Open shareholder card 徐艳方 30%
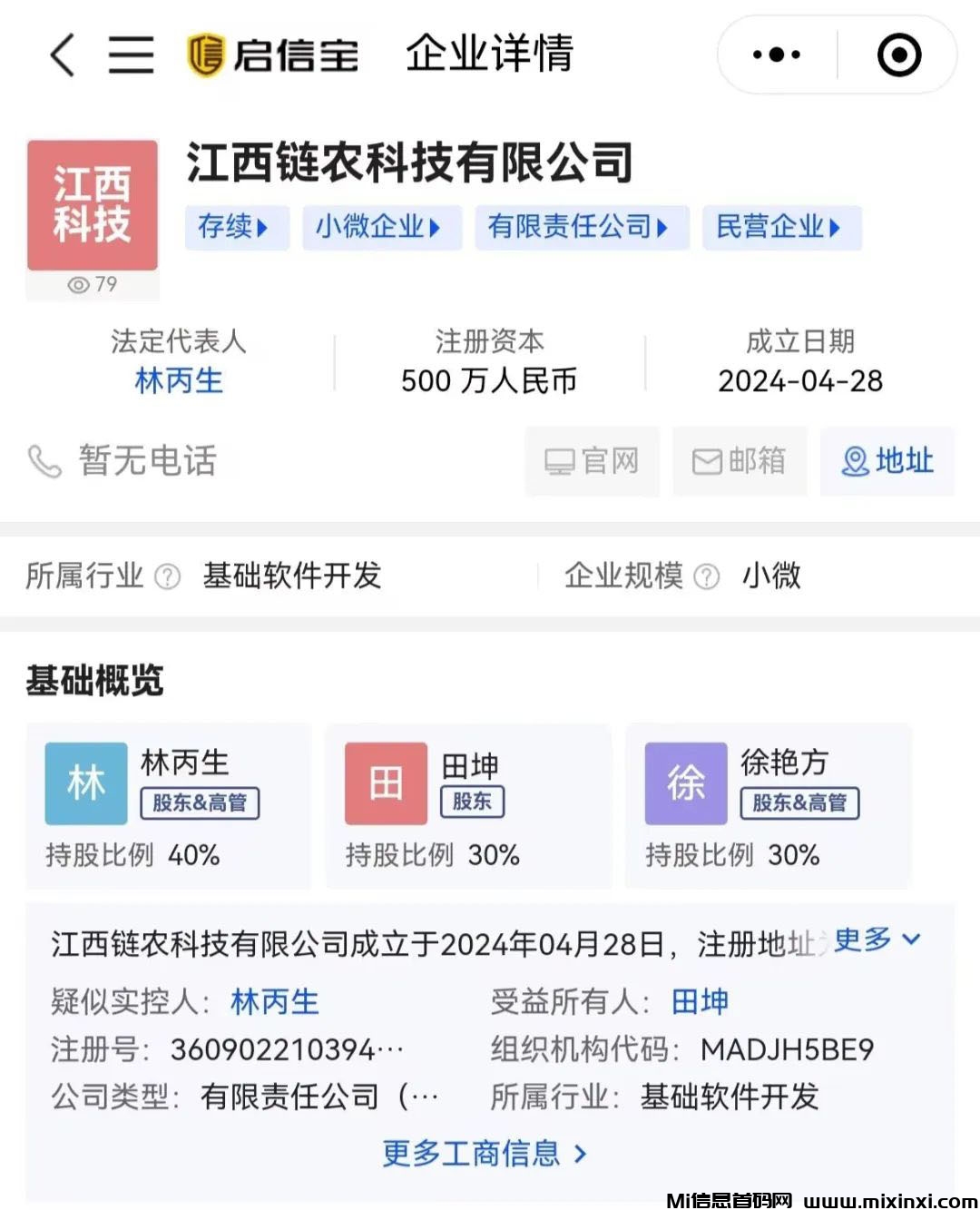 coord(768,806)
